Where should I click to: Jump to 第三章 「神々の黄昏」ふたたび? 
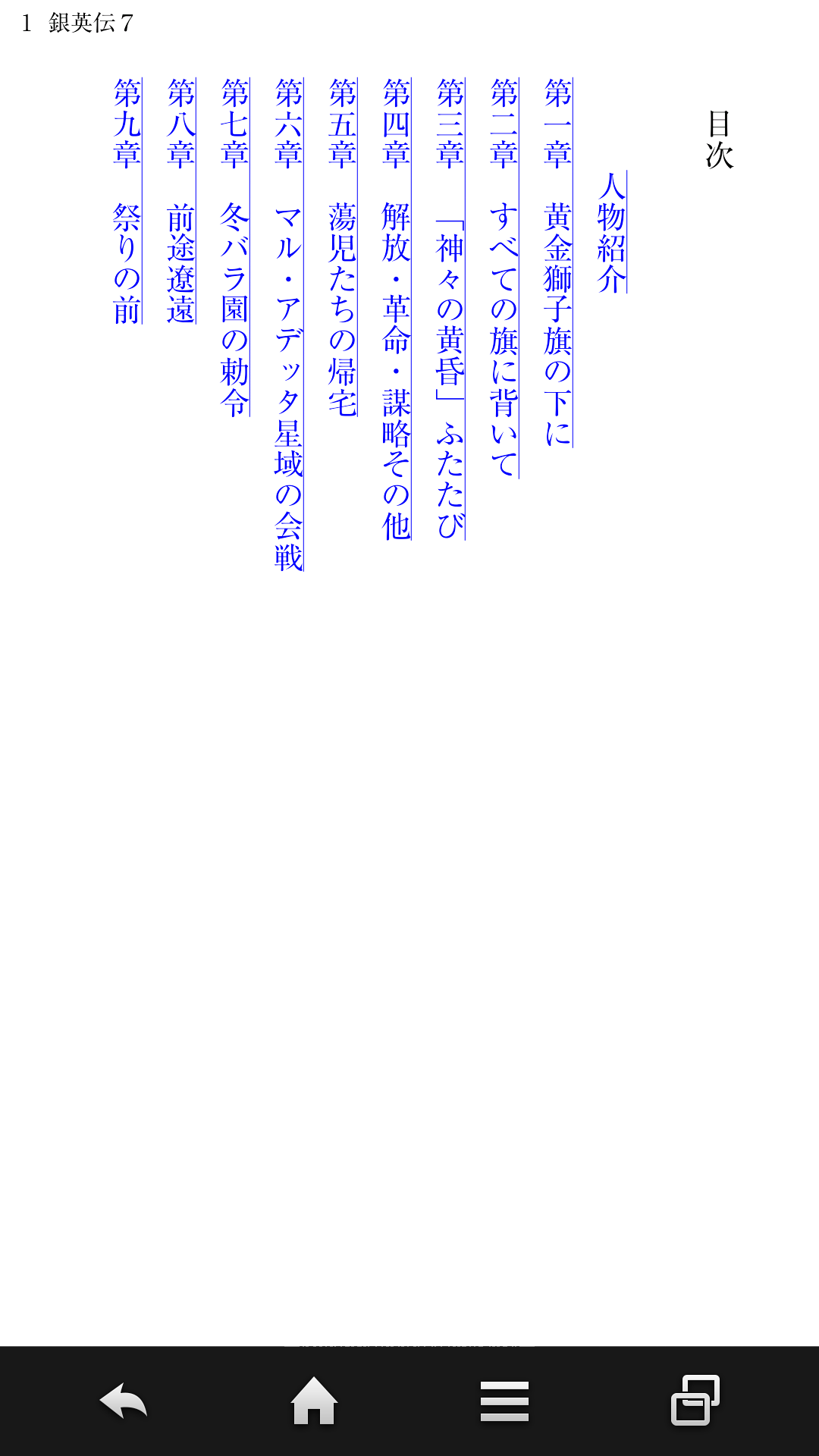tap(450, 309)
